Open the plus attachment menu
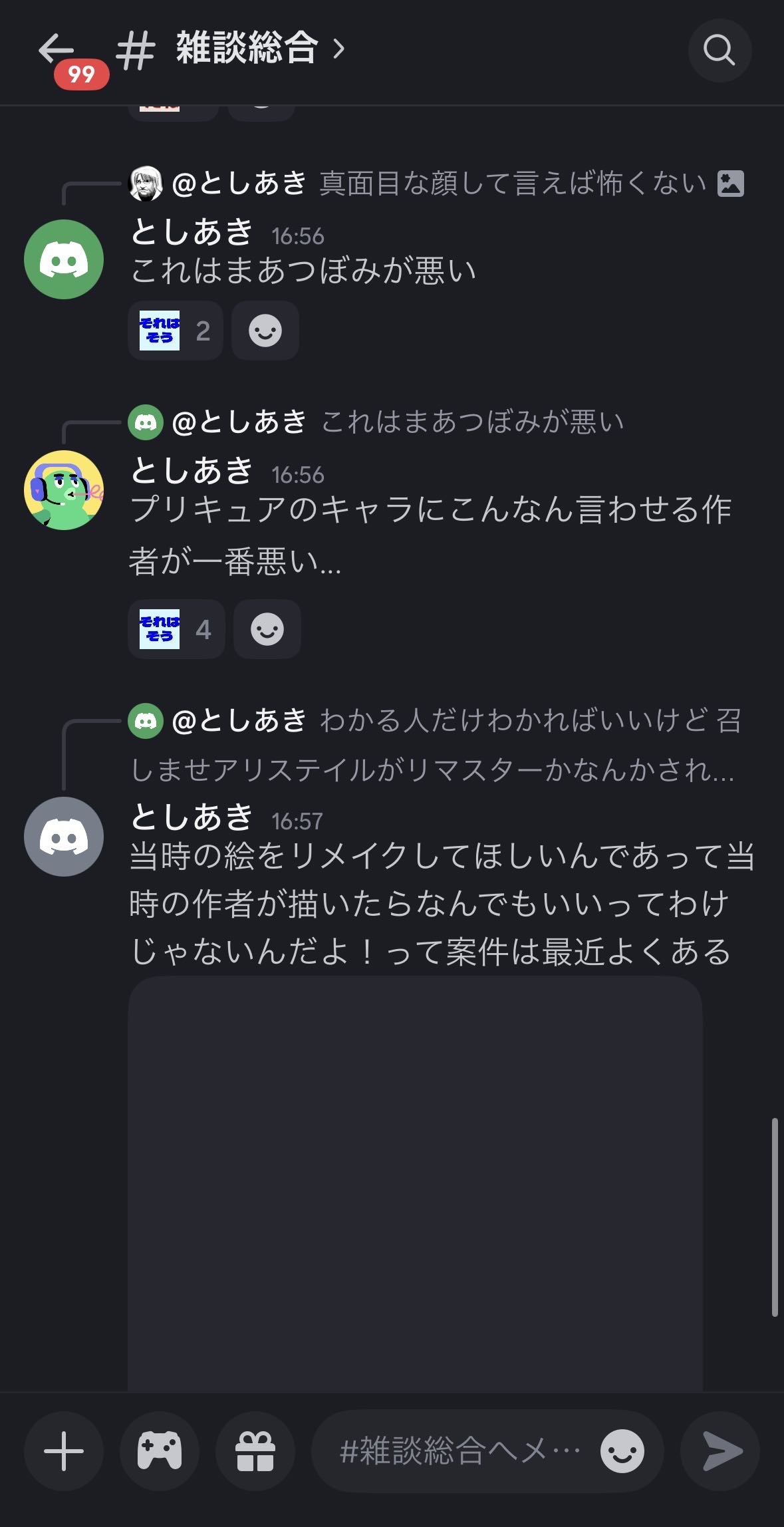The height and width of the screenshot is (1527, 784). 64,1451
